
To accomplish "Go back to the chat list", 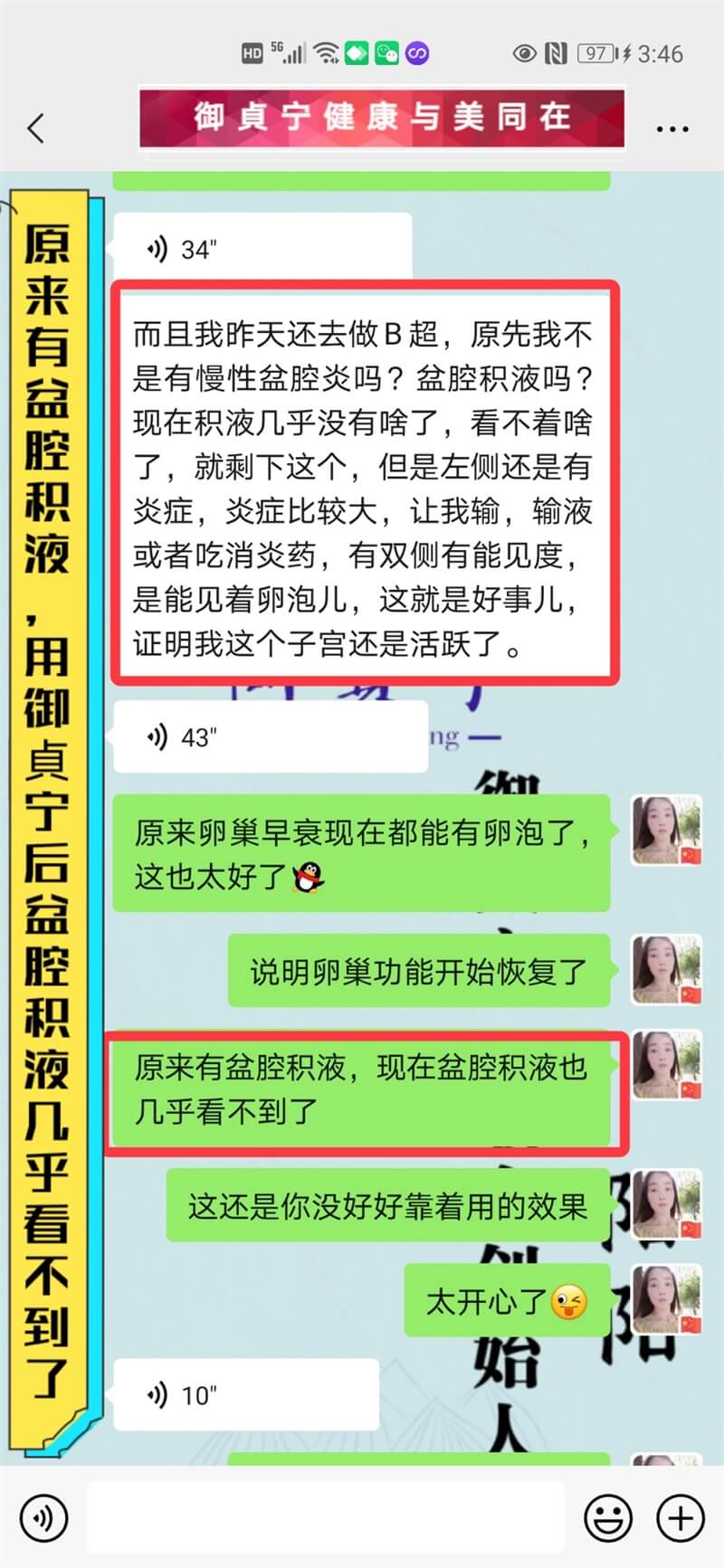I will coord(36,128).
